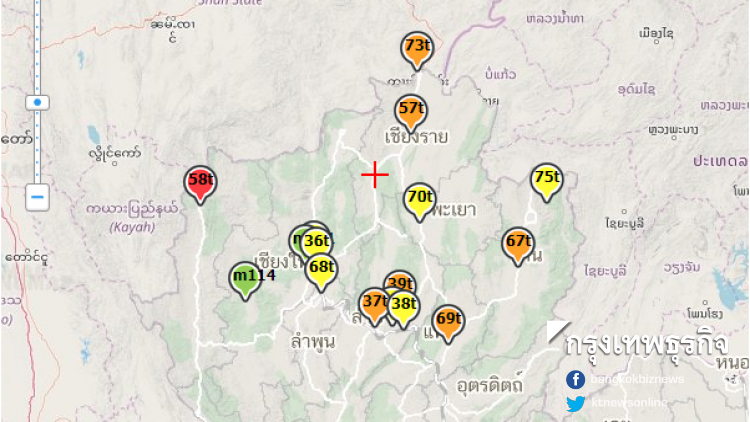Open the 73t station marker
The image size is (750, 422).
tap(417, 47)
